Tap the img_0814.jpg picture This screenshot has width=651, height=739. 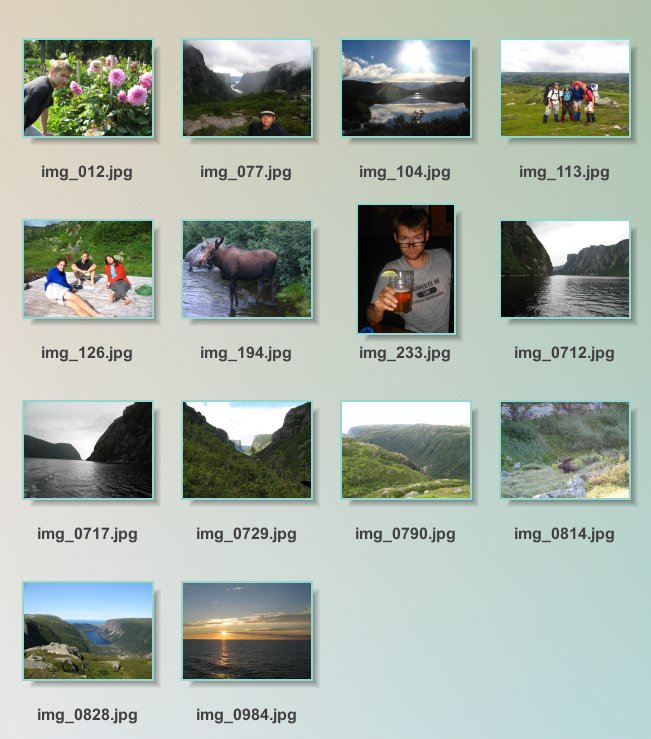pos(565,450)
